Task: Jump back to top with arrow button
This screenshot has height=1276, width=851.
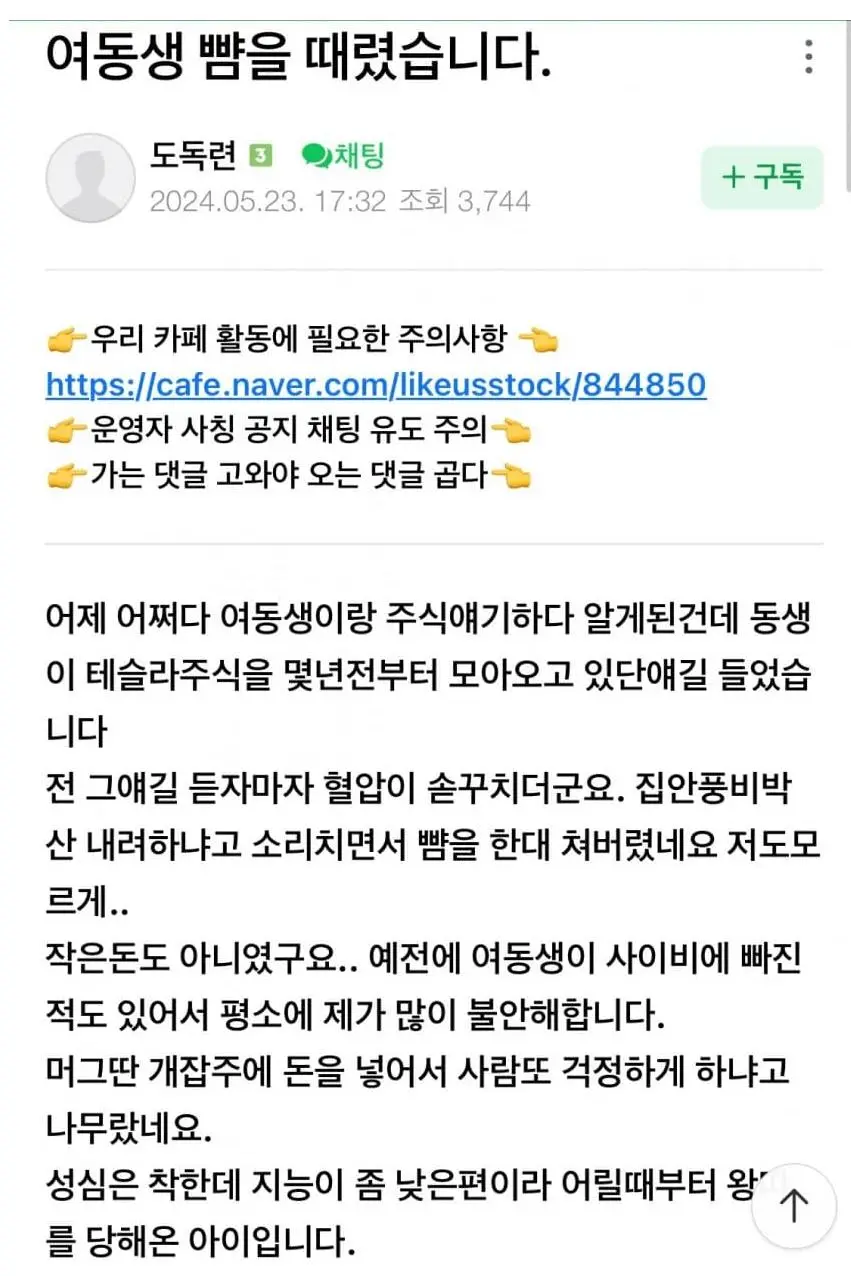Action: (x=793, y=1205)
